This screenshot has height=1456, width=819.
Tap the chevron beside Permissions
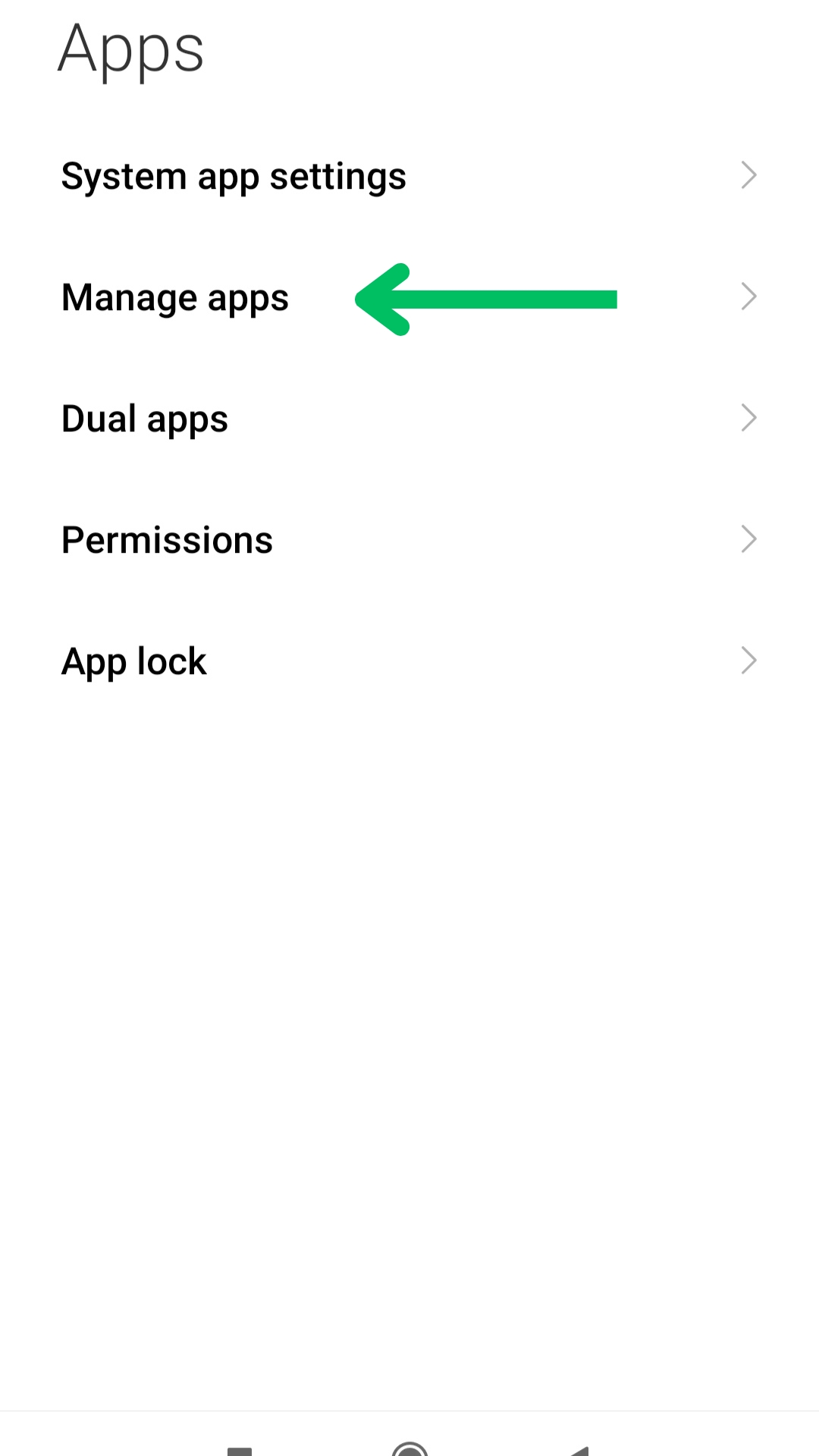(749, 539)
